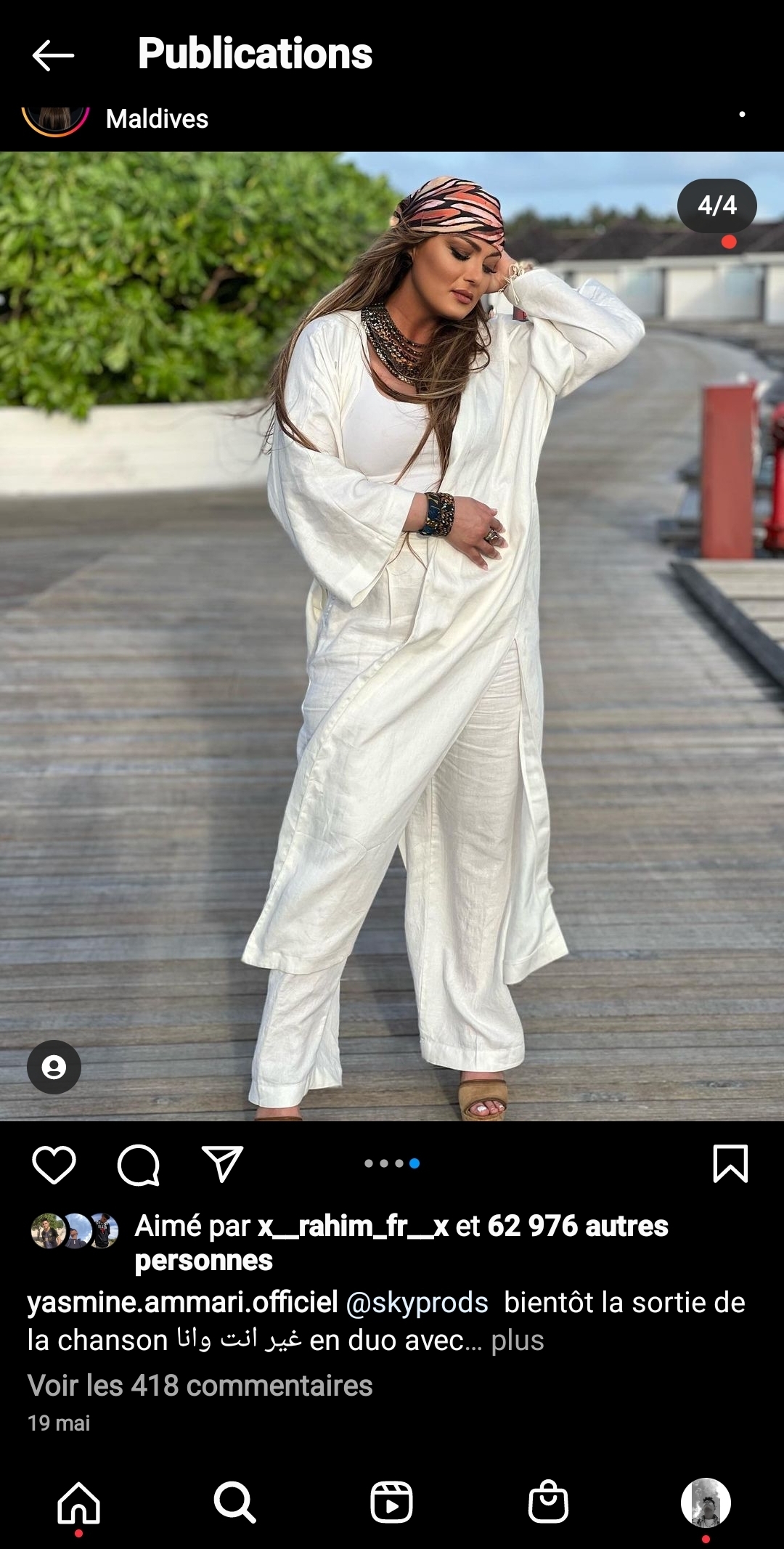Open the Shop tab
The height and width of the screenshot is (1549, 784).
548,1503
